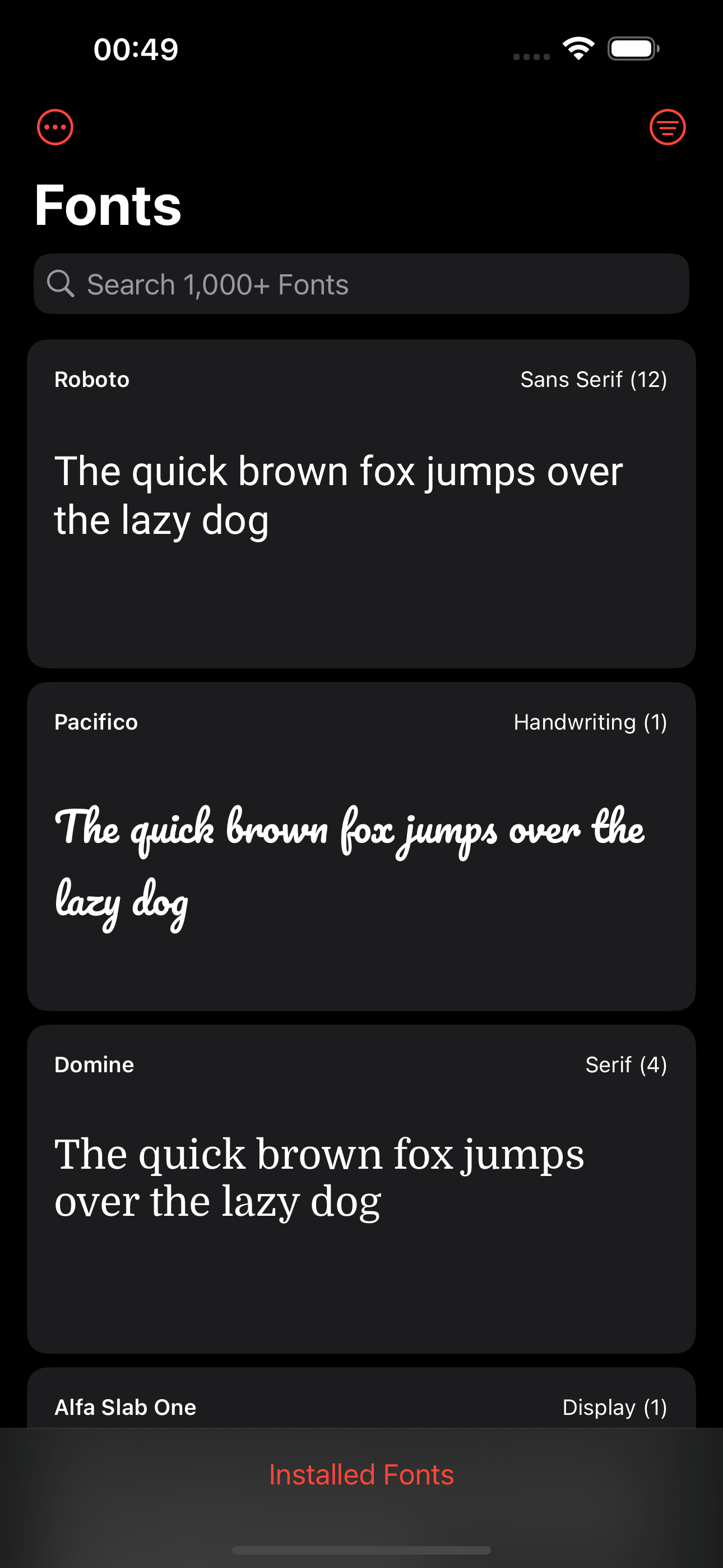Open the Roboto font card
Viewport: 723px width, 1568px height.
[x=361, y=504]
